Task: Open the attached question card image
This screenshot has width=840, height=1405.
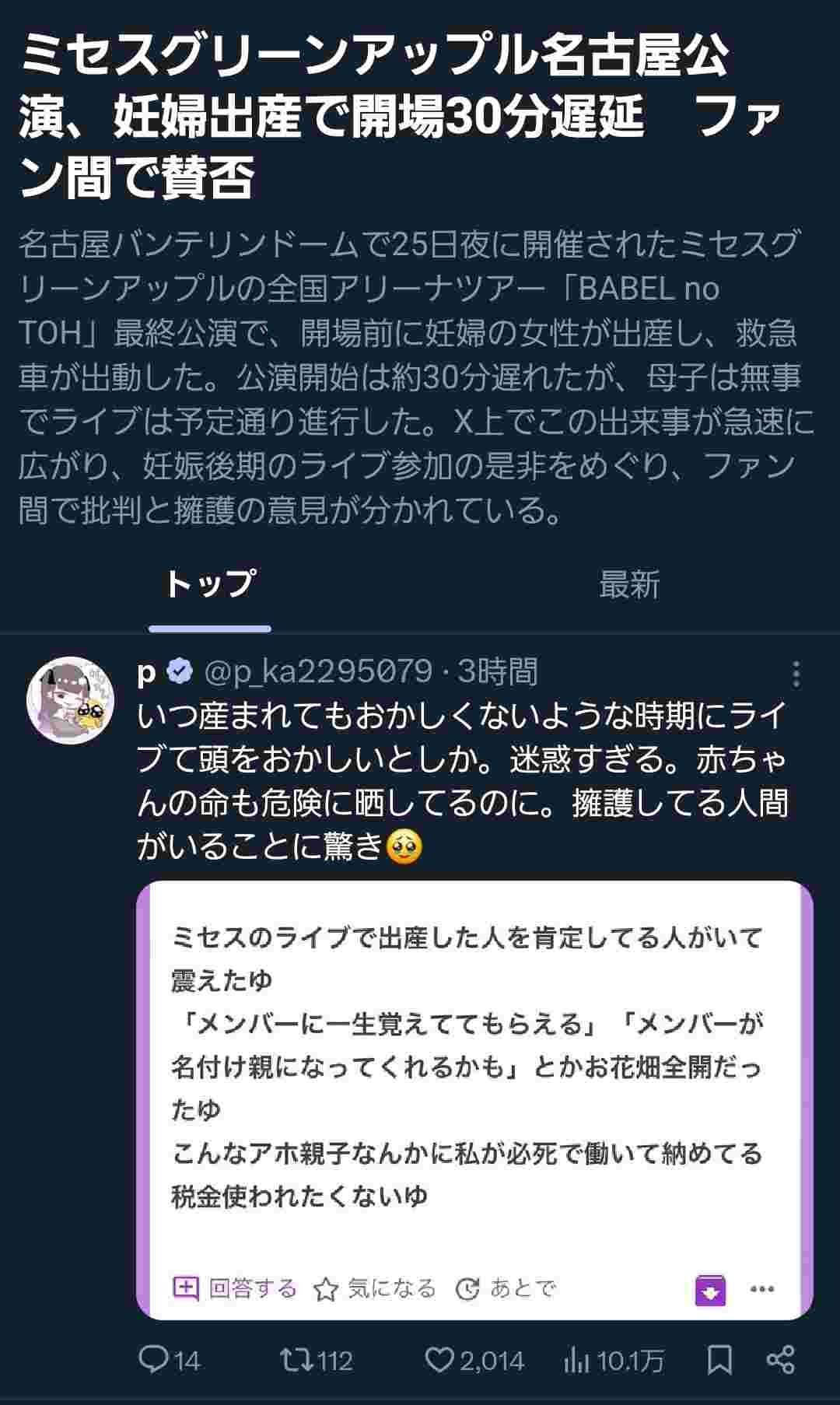Action: [x=474, y=1089]
